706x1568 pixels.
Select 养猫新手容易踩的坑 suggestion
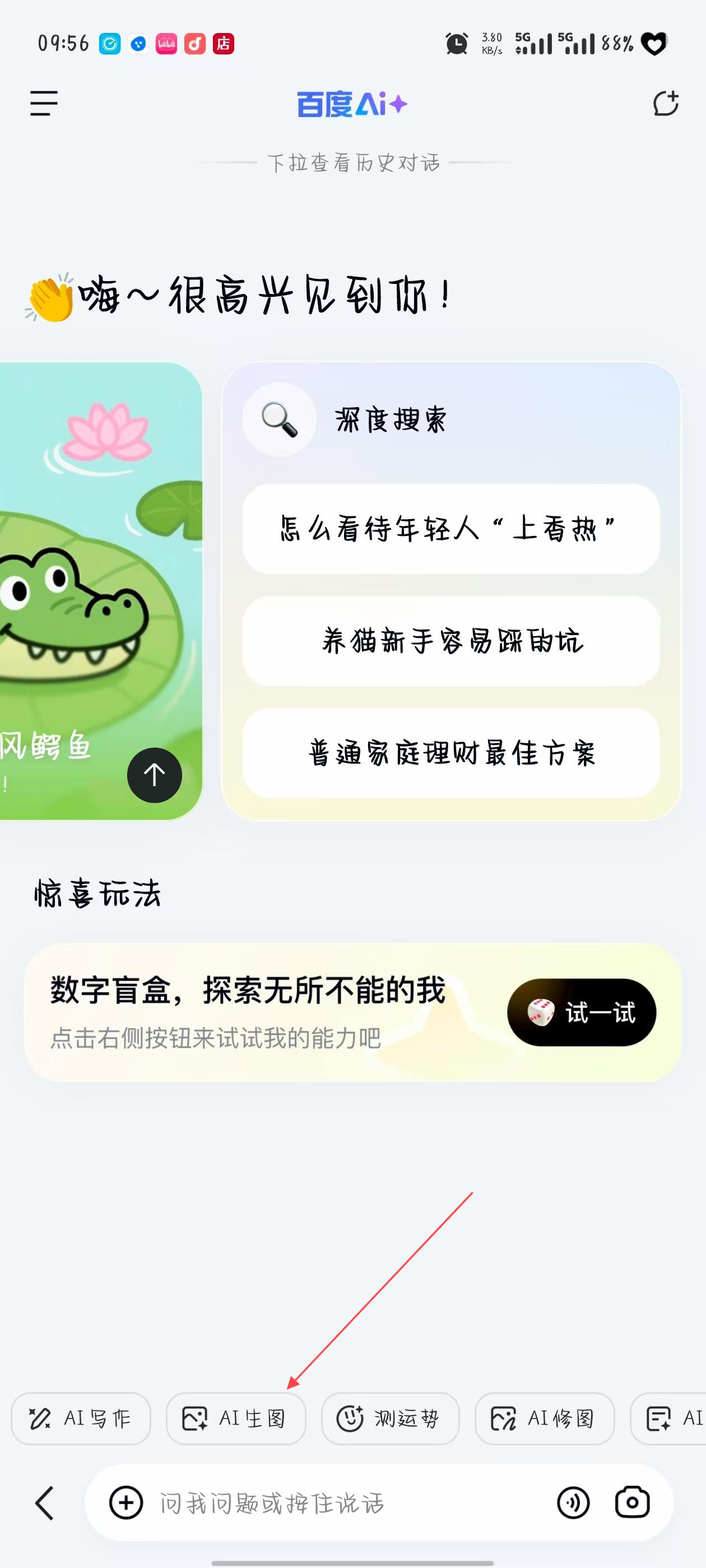pyautogui.click(x=450, y=641)
